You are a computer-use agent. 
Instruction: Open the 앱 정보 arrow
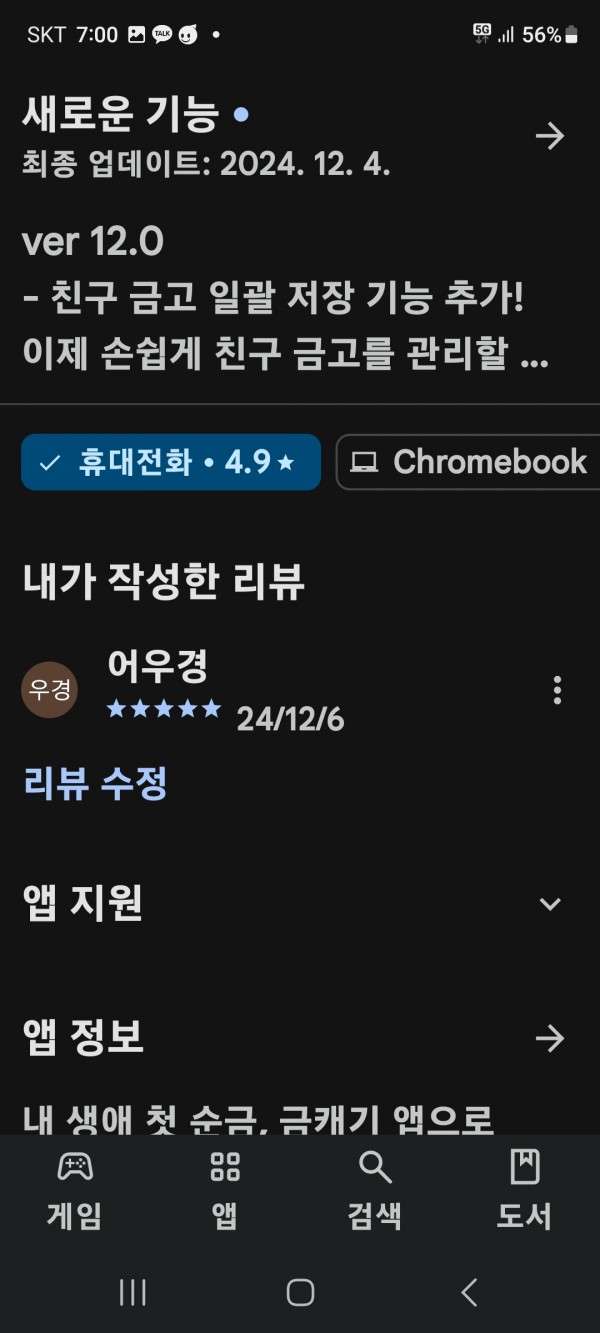pos(550,1039)
